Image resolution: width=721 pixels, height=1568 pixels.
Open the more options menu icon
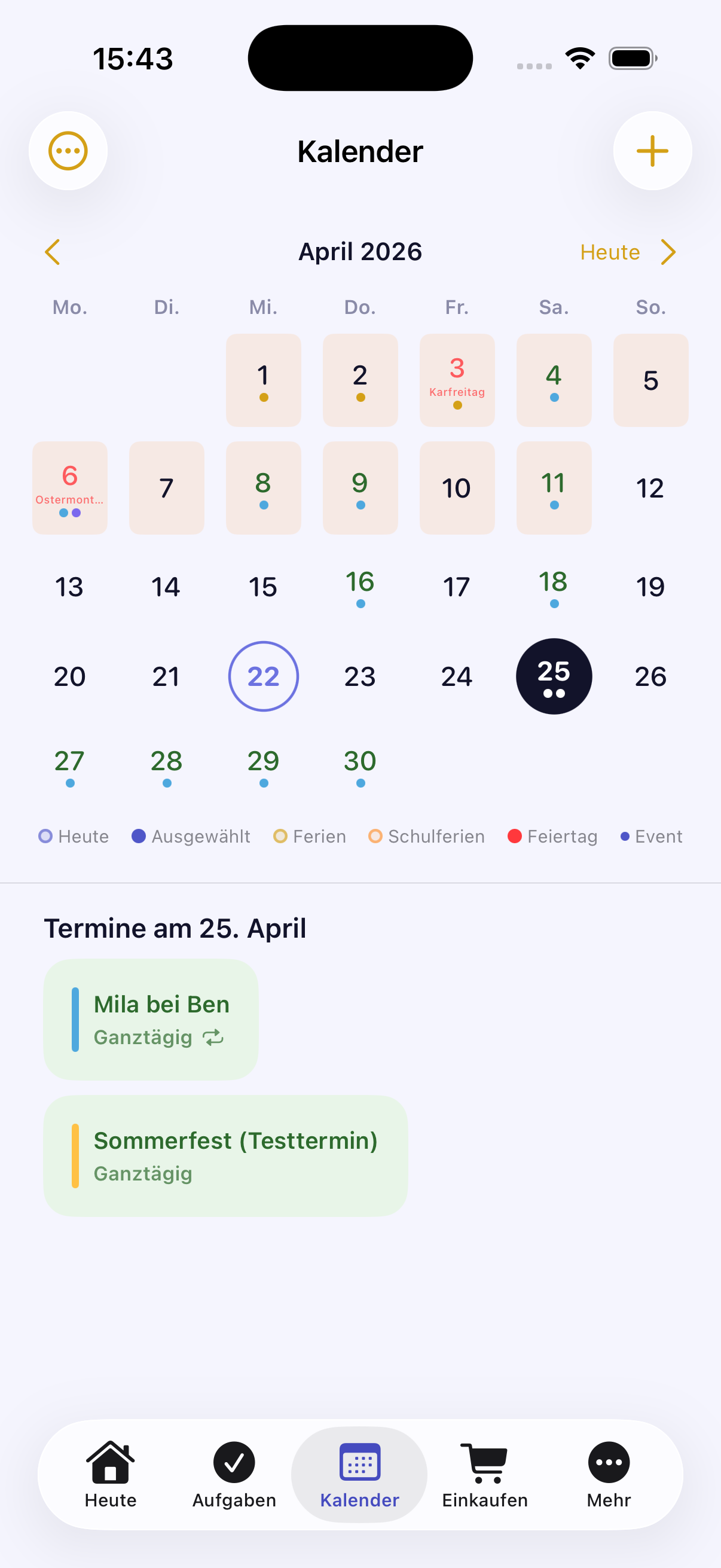click(68, 151)
